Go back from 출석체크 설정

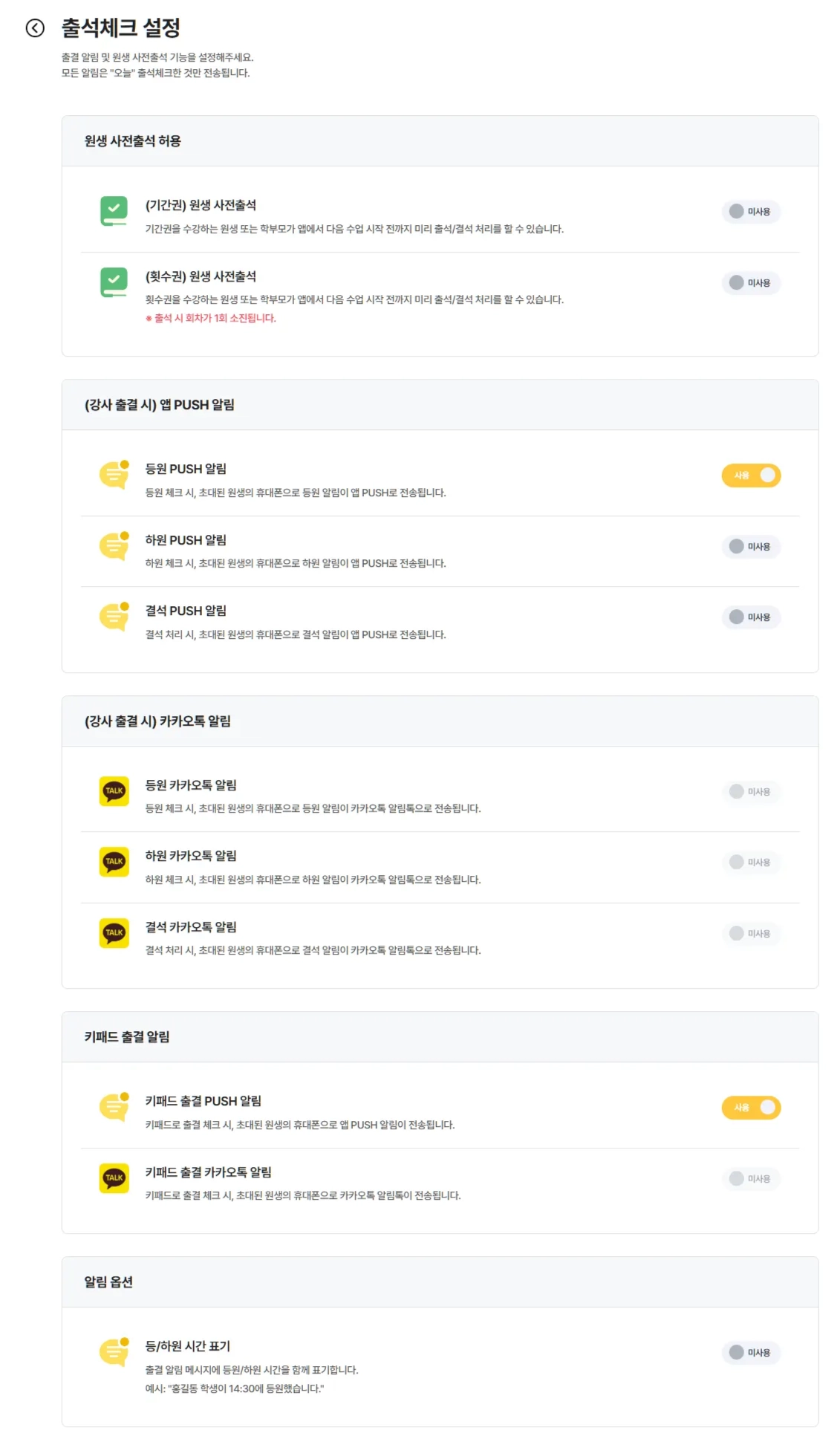(35, 28)
